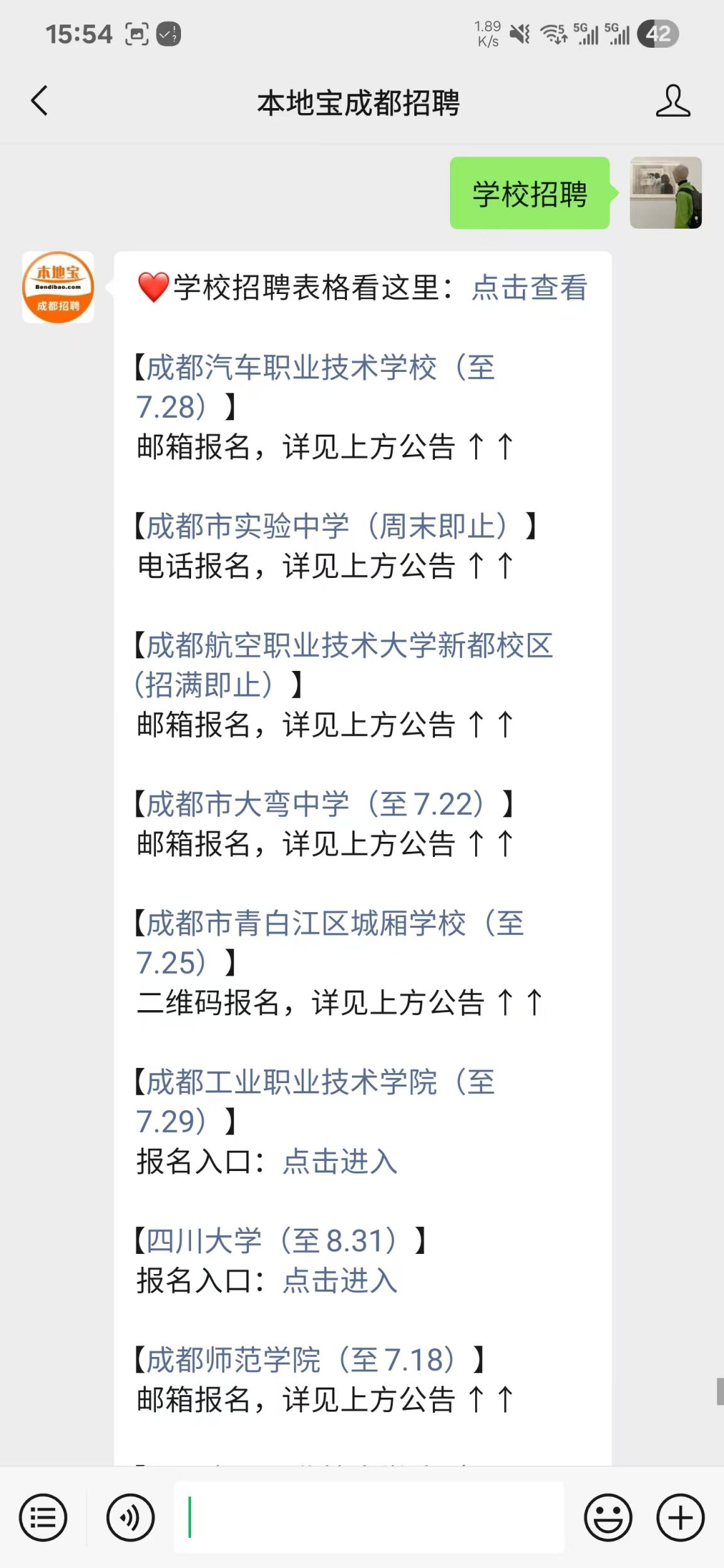The height and width of the screenshot is (1568, 724).
Task: Open the 点击查看 recruitment table link
Action: [x=529, y=288]
